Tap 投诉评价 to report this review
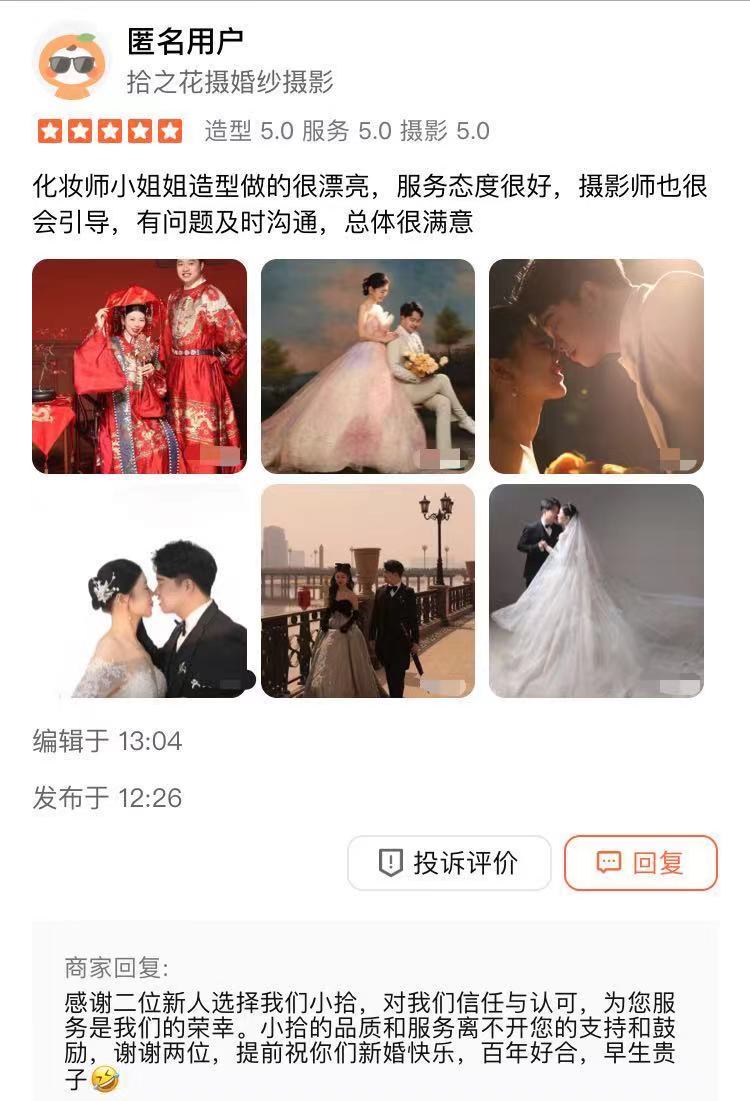 click(x=449, y=862)
